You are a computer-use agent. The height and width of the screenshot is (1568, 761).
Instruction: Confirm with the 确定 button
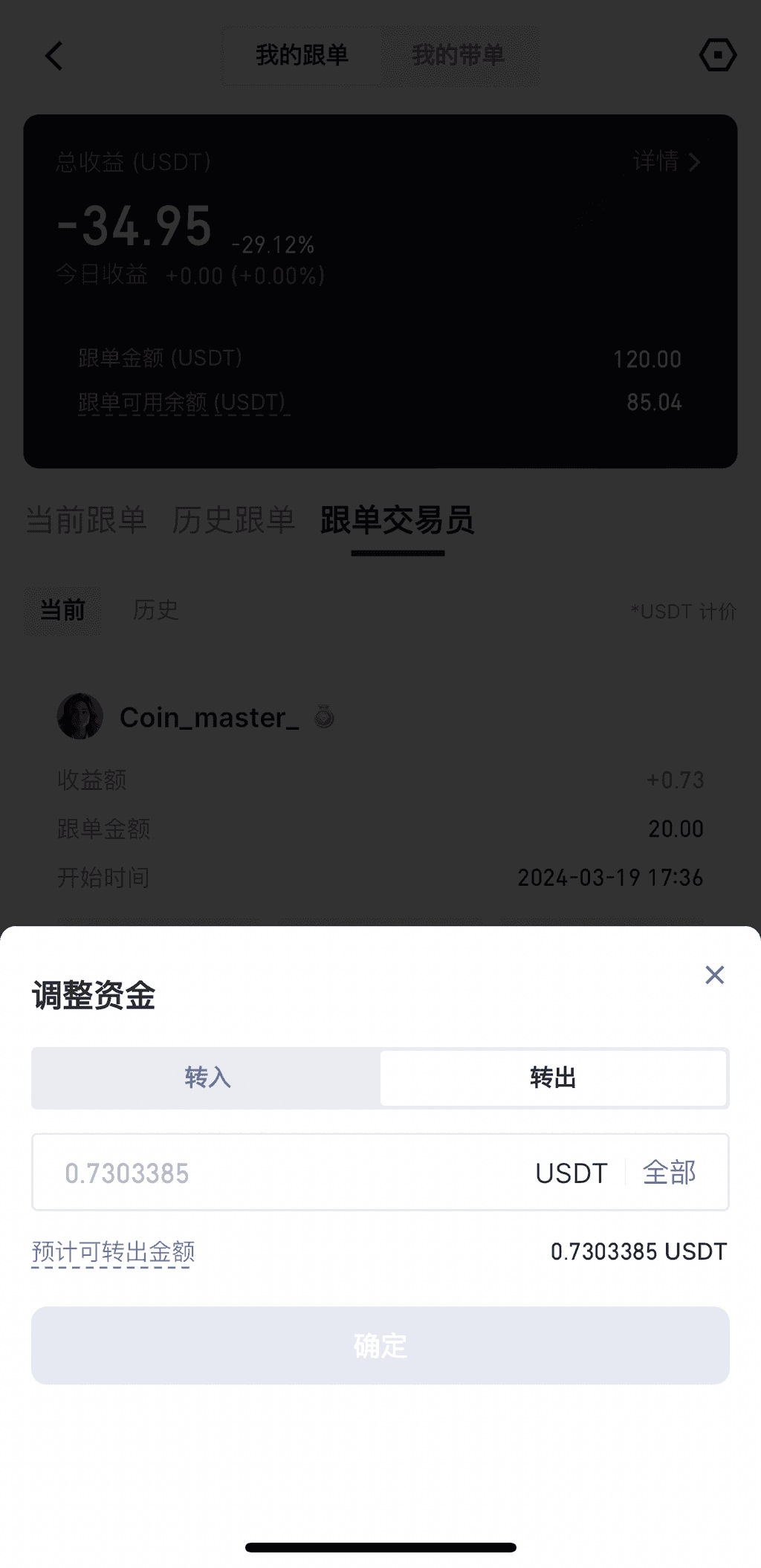[x=380, y=1345]
